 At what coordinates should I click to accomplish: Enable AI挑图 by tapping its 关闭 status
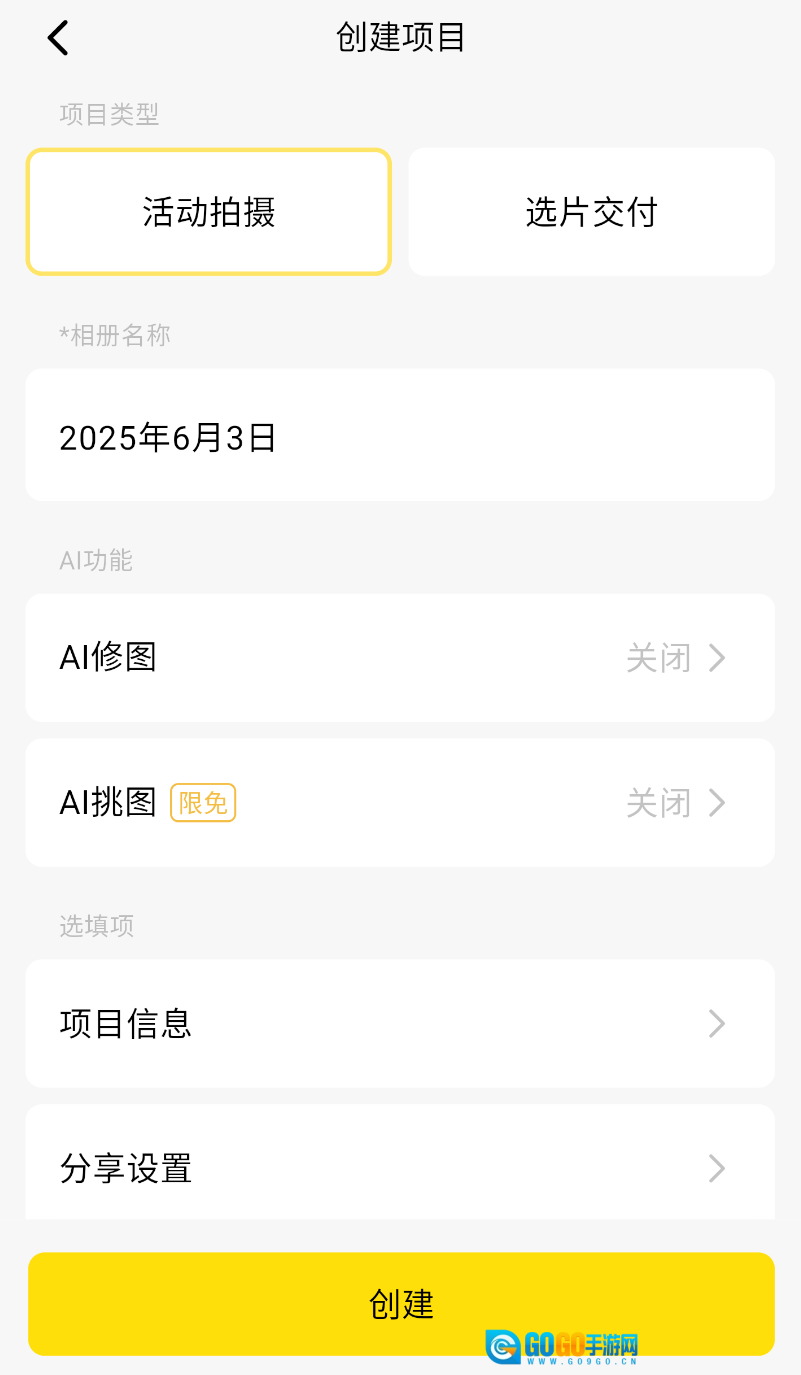click(x=659, y=803)
